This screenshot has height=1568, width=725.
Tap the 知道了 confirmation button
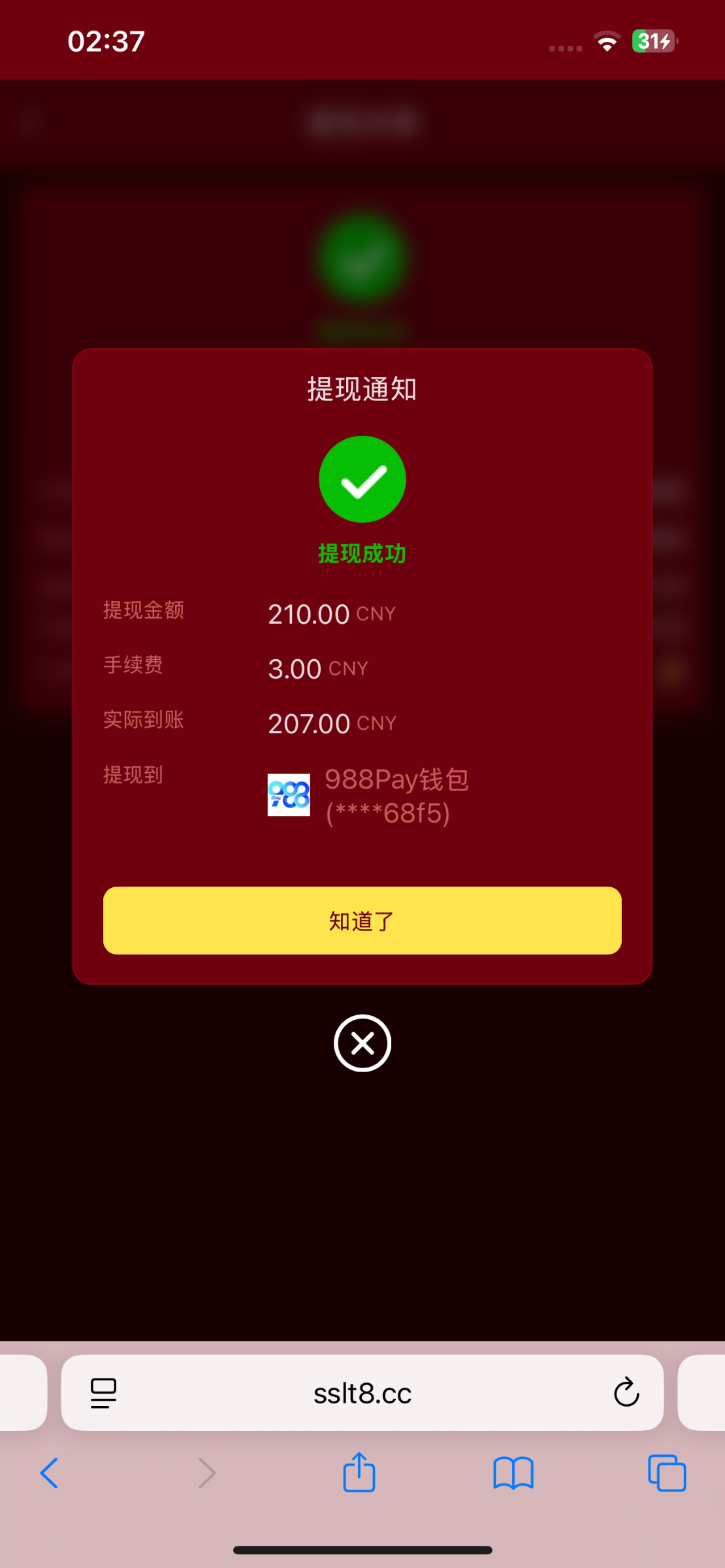[x=362, y=921]
